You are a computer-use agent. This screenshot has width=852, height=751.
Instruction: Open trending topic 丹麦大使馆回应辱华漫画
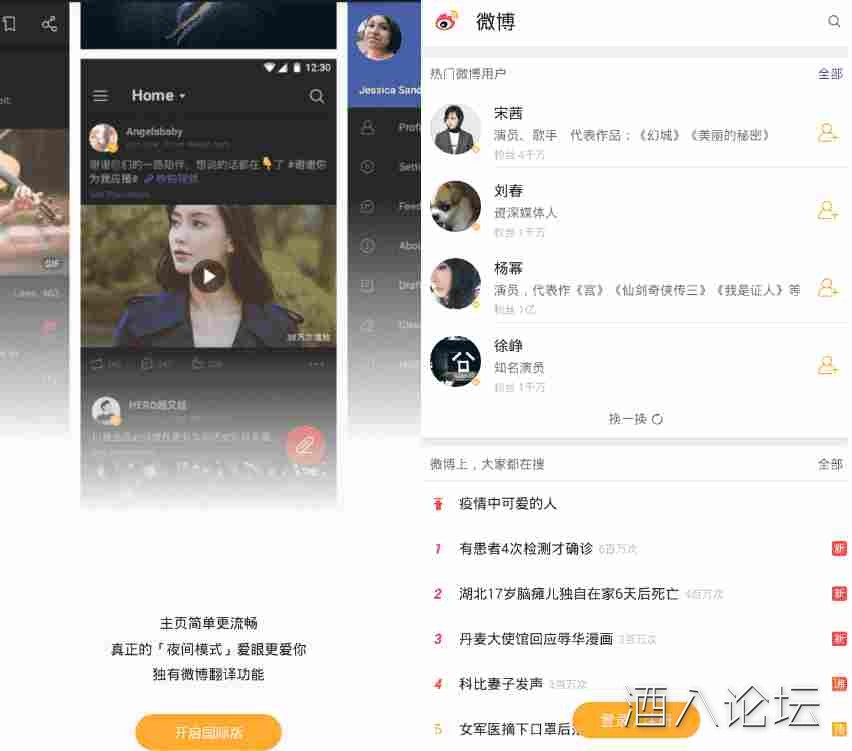535,639
